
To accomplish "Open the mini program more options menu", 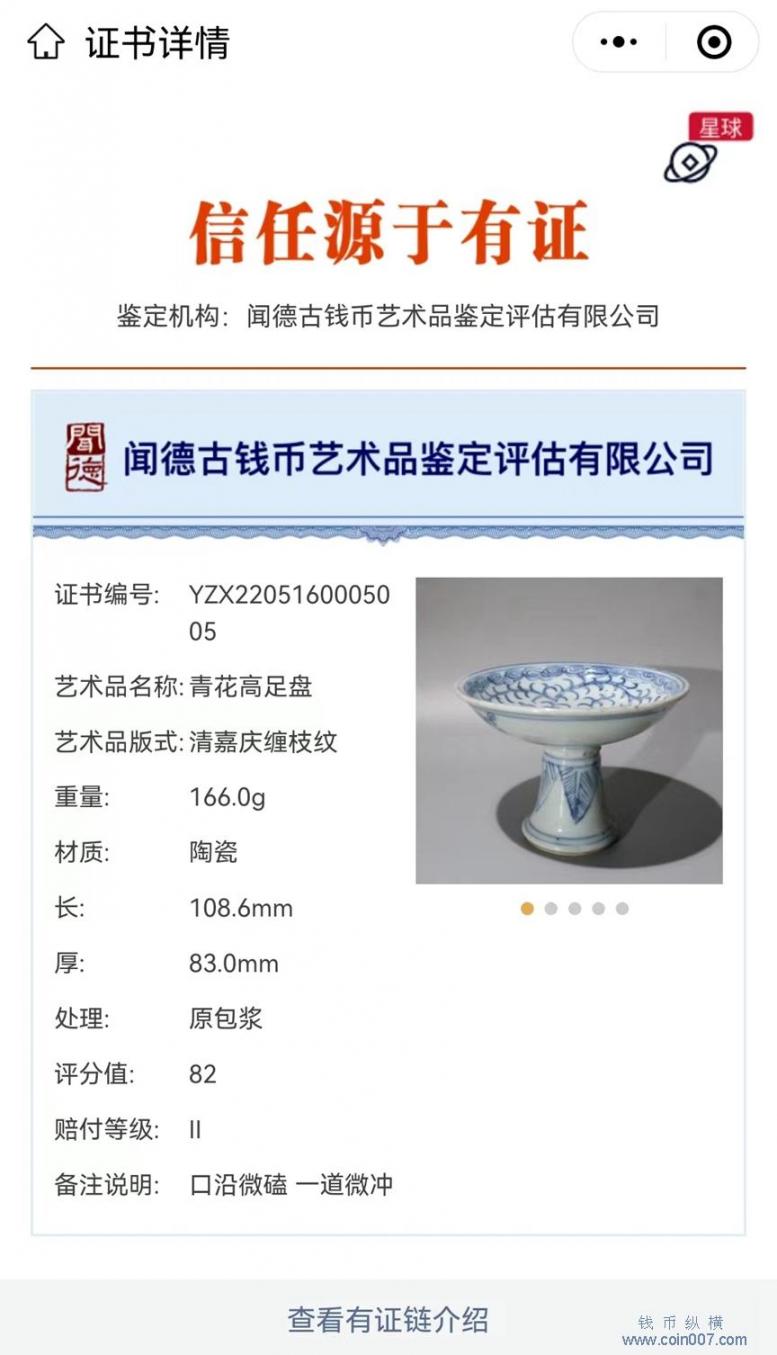I will pyautogui.click(x=618, y=42).
